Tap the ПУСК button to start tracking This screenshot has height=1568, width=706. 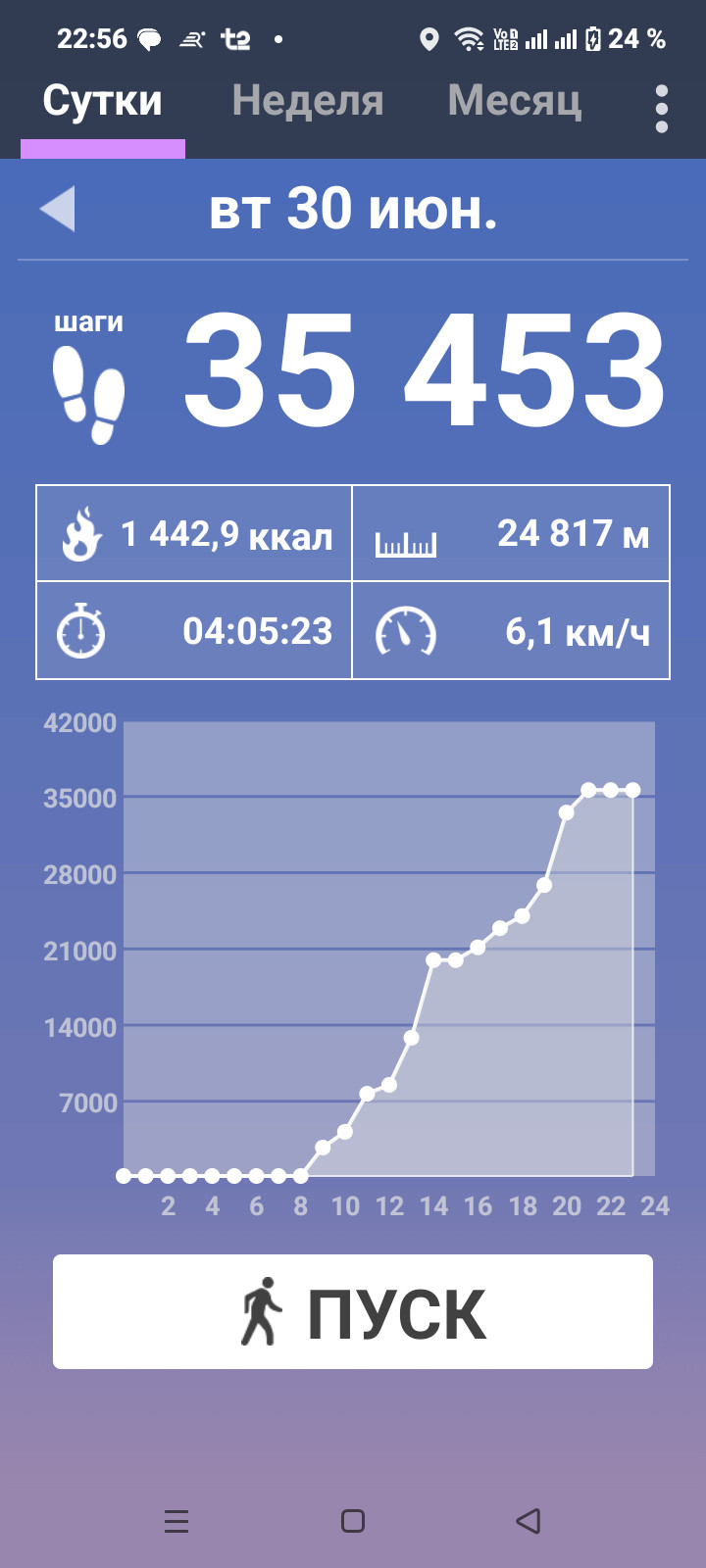point(353,1311)
